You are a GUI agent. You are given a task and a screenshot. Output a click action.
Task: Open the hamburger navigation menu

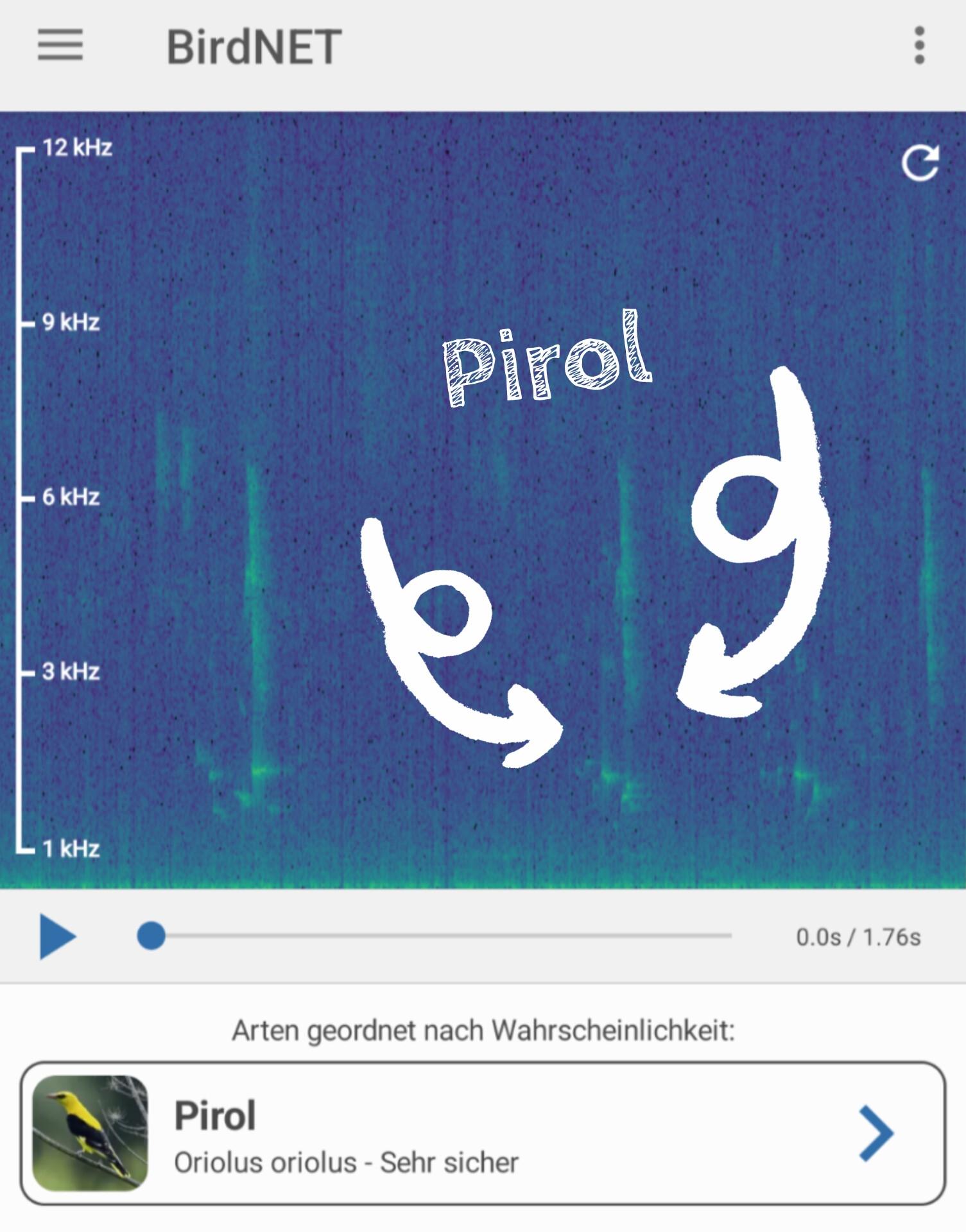coord(60,45)
